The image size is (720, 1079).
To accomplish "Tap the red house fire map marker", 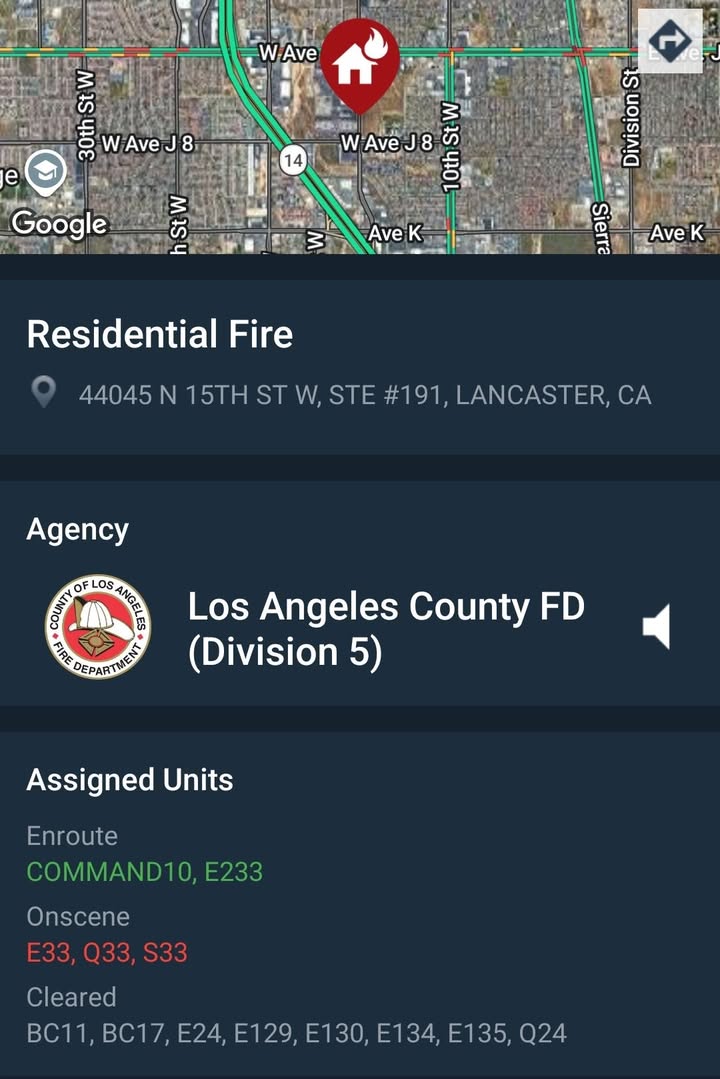I will click(360, 65).
